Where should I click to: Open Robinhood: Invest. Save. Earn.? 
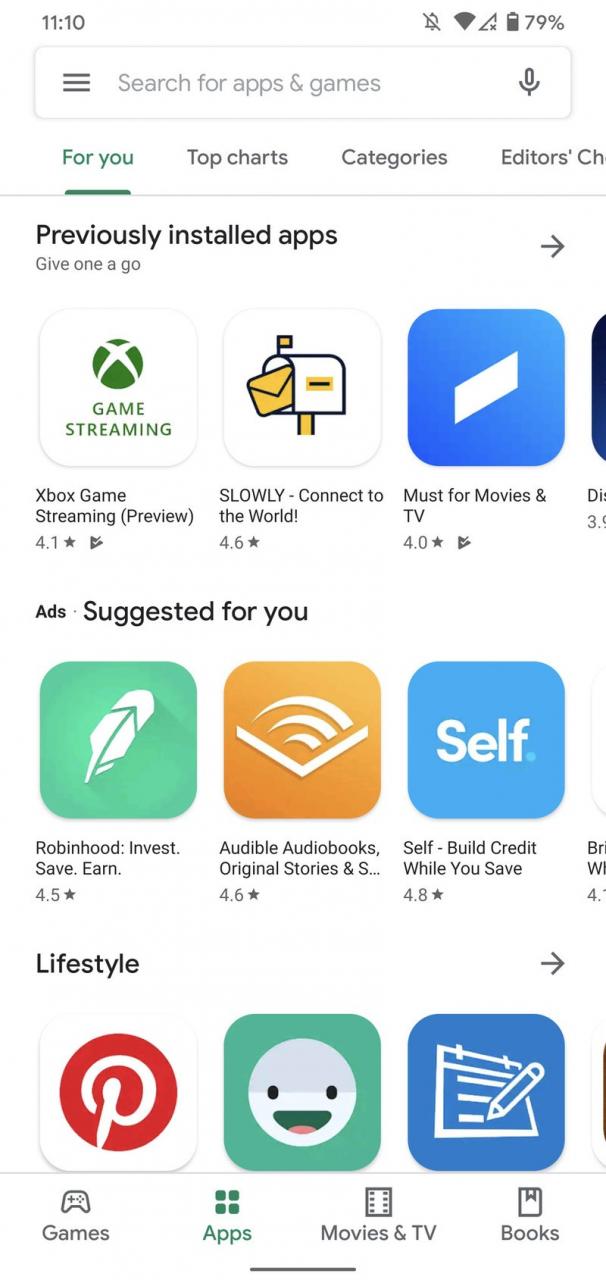tap(118, 739)
